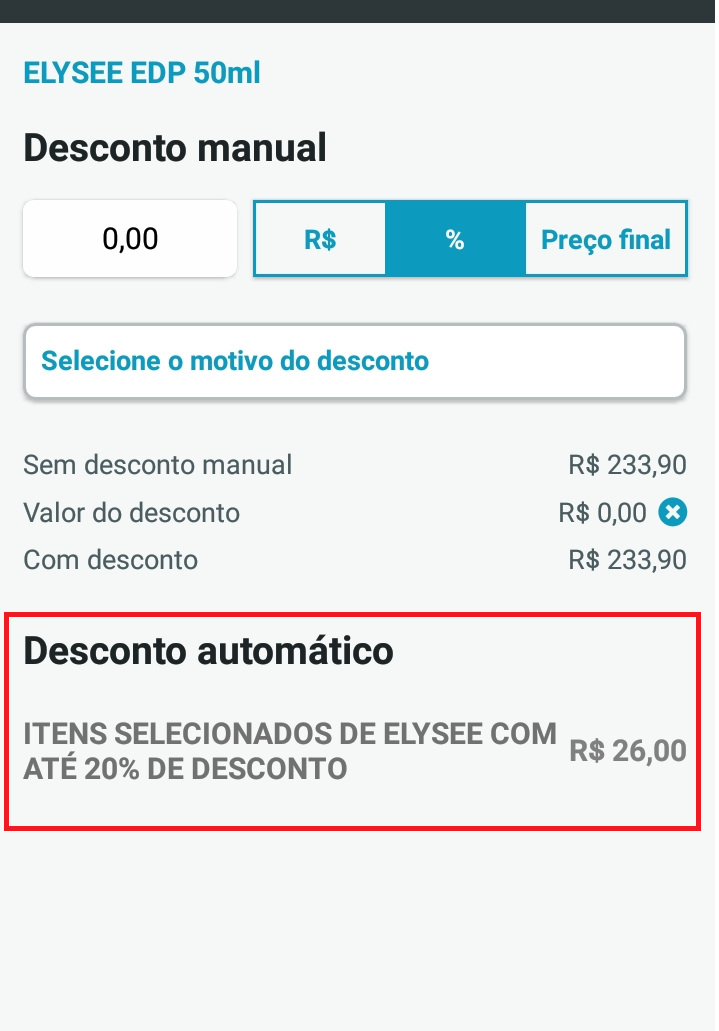Select the % discount option
The width and height of the screenshot is (719, 1031).
click(455, 239)
